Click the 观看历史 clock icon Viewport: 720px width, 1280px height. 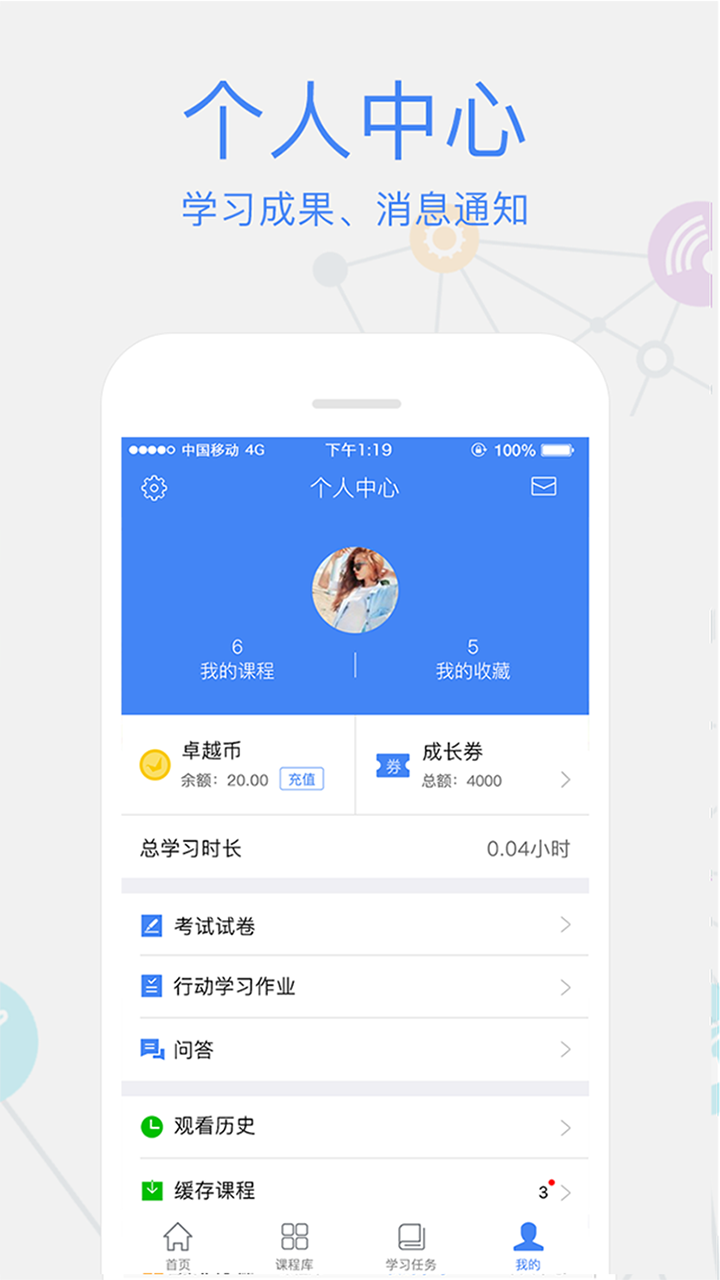tap(150, 1126)
